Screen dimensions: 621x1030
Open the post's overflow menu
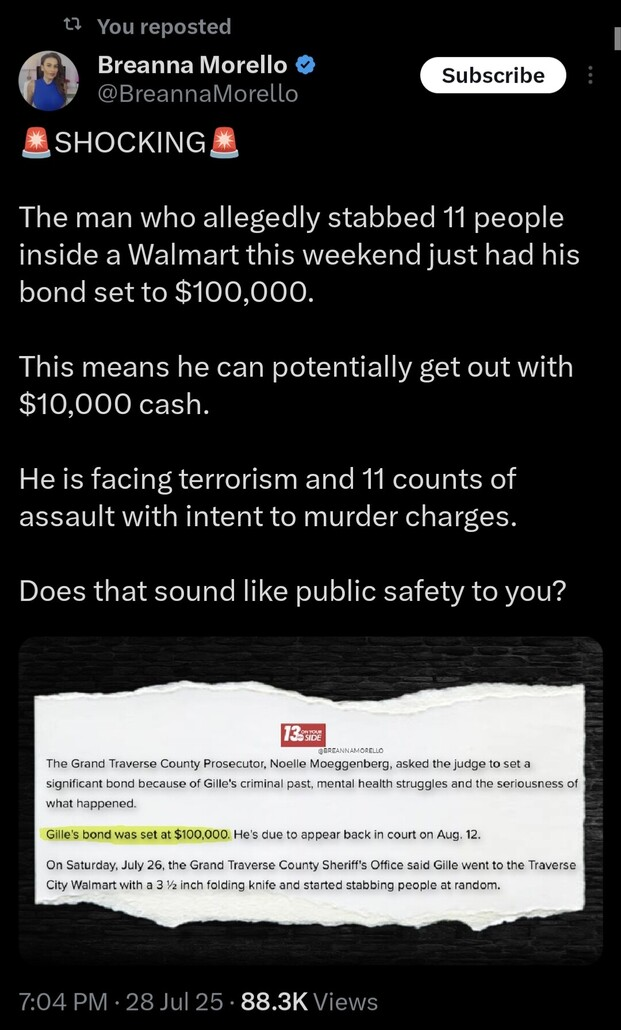(590, 76)
